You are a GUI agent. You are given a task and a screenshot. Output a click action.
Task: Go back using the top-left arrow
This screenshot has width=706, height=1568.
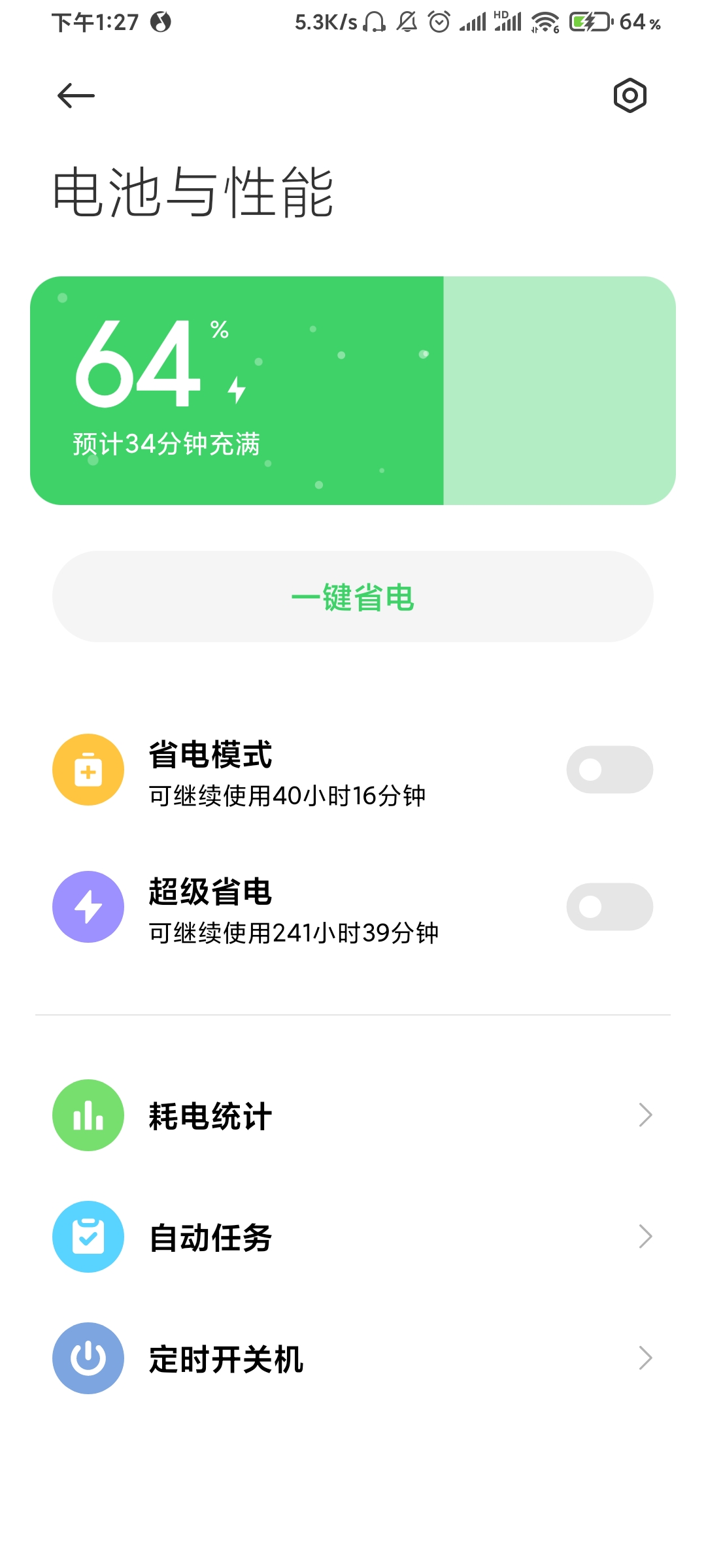coord(76,96)
